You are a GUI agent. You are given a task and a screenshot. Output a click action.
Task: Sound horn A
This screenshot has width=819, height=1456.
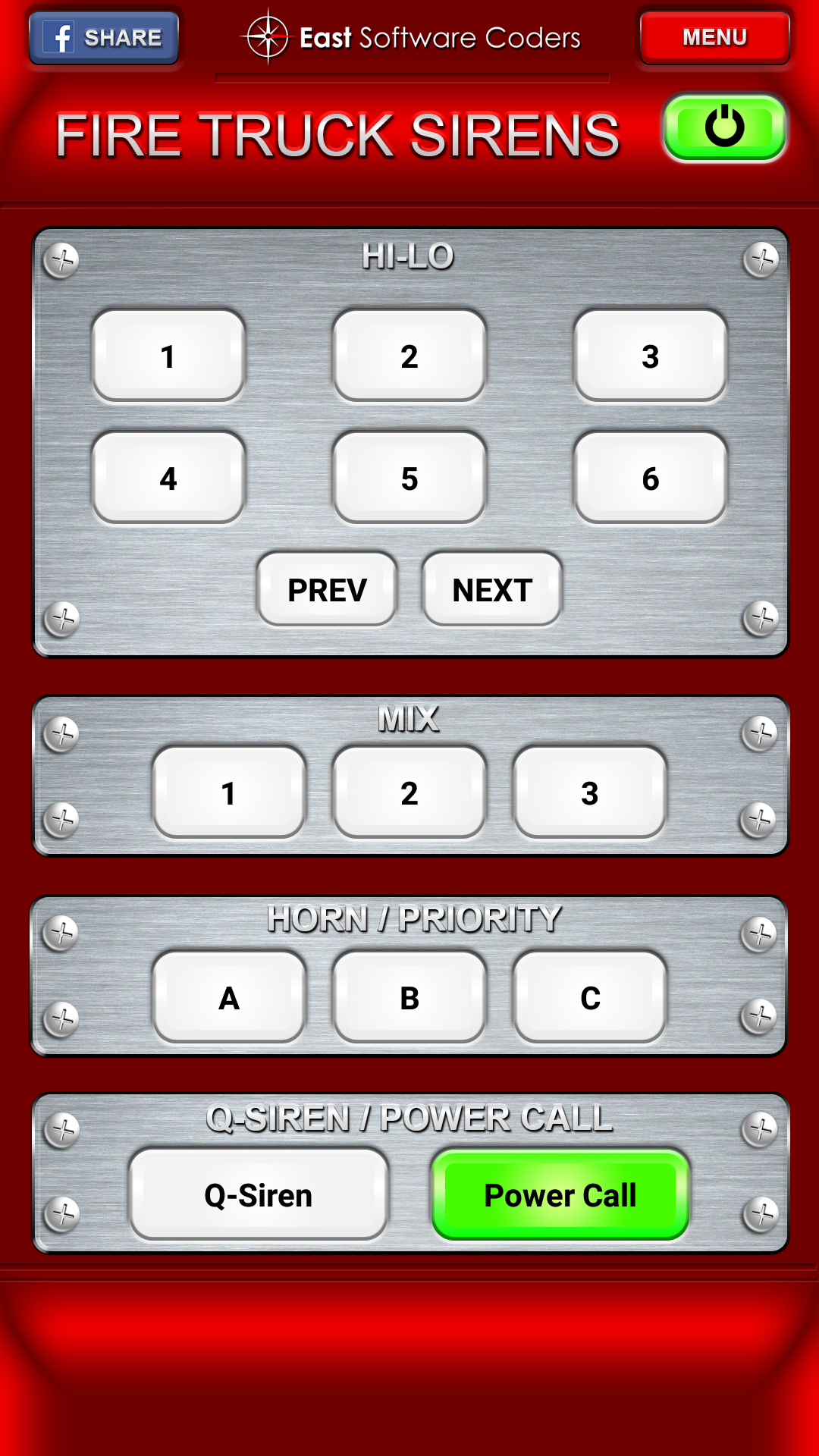[x=229, y=998]
